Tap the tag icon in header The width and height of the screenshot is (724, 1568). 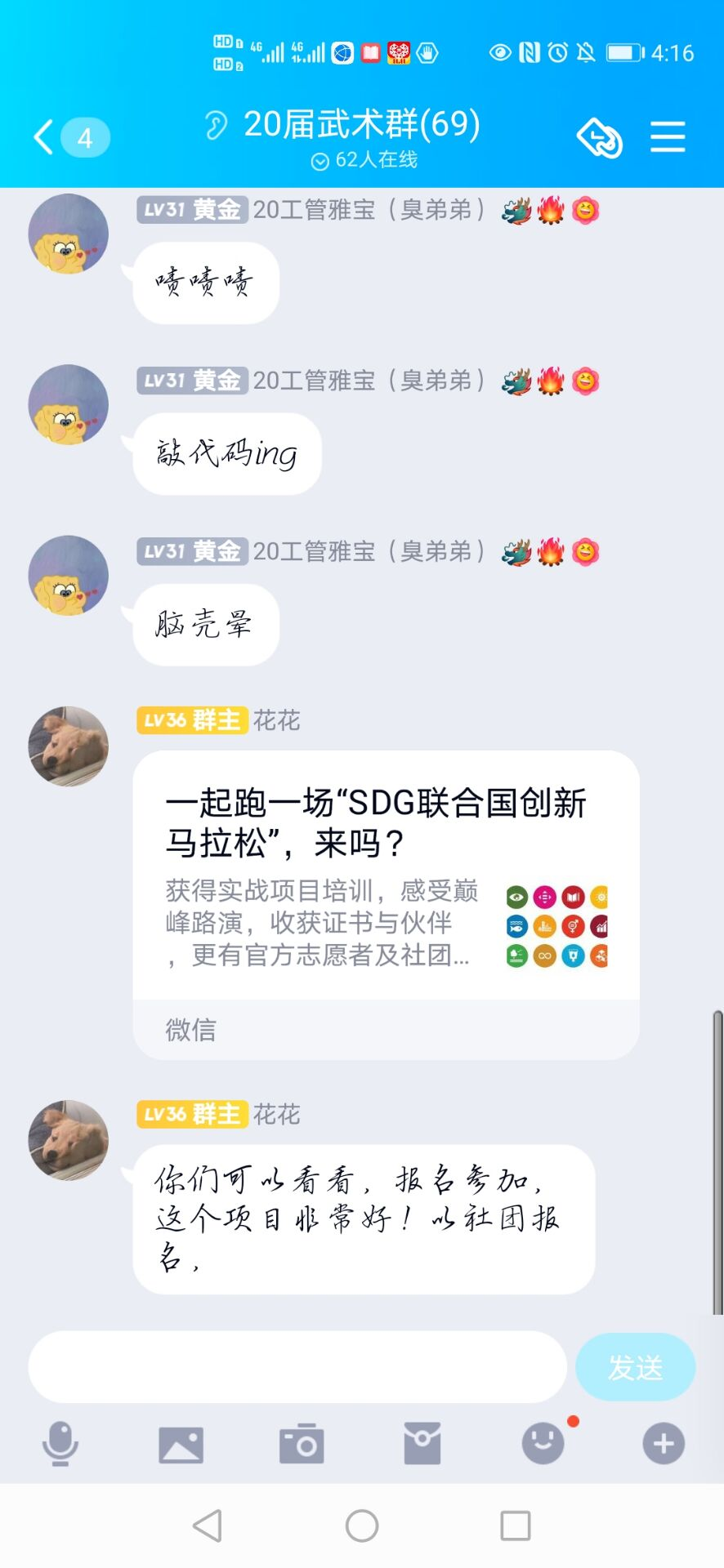(x=599, y=137)
